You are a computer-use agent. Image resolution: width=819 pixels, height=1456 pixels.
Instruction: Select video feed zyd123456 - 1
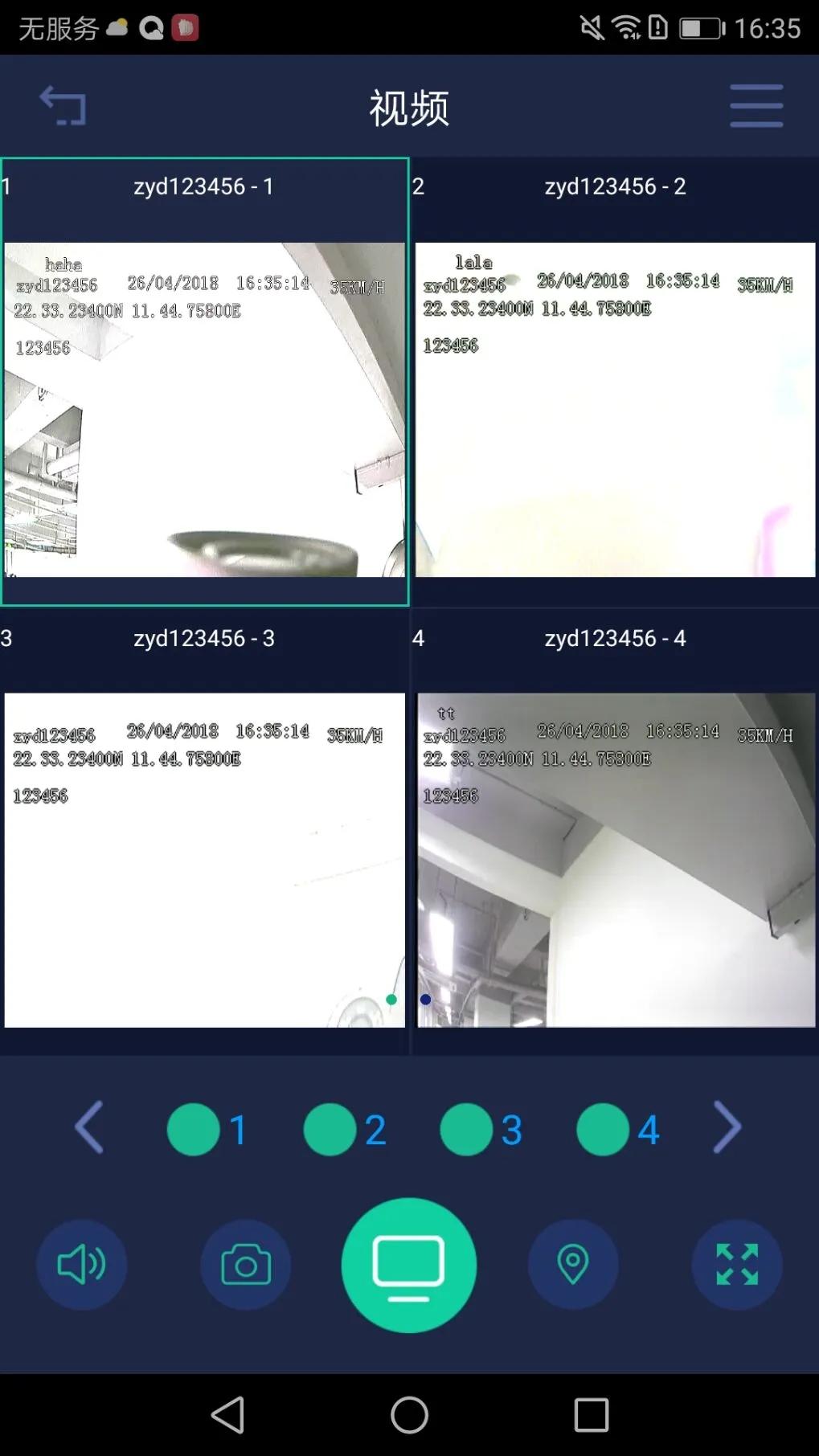click(204, 409)
